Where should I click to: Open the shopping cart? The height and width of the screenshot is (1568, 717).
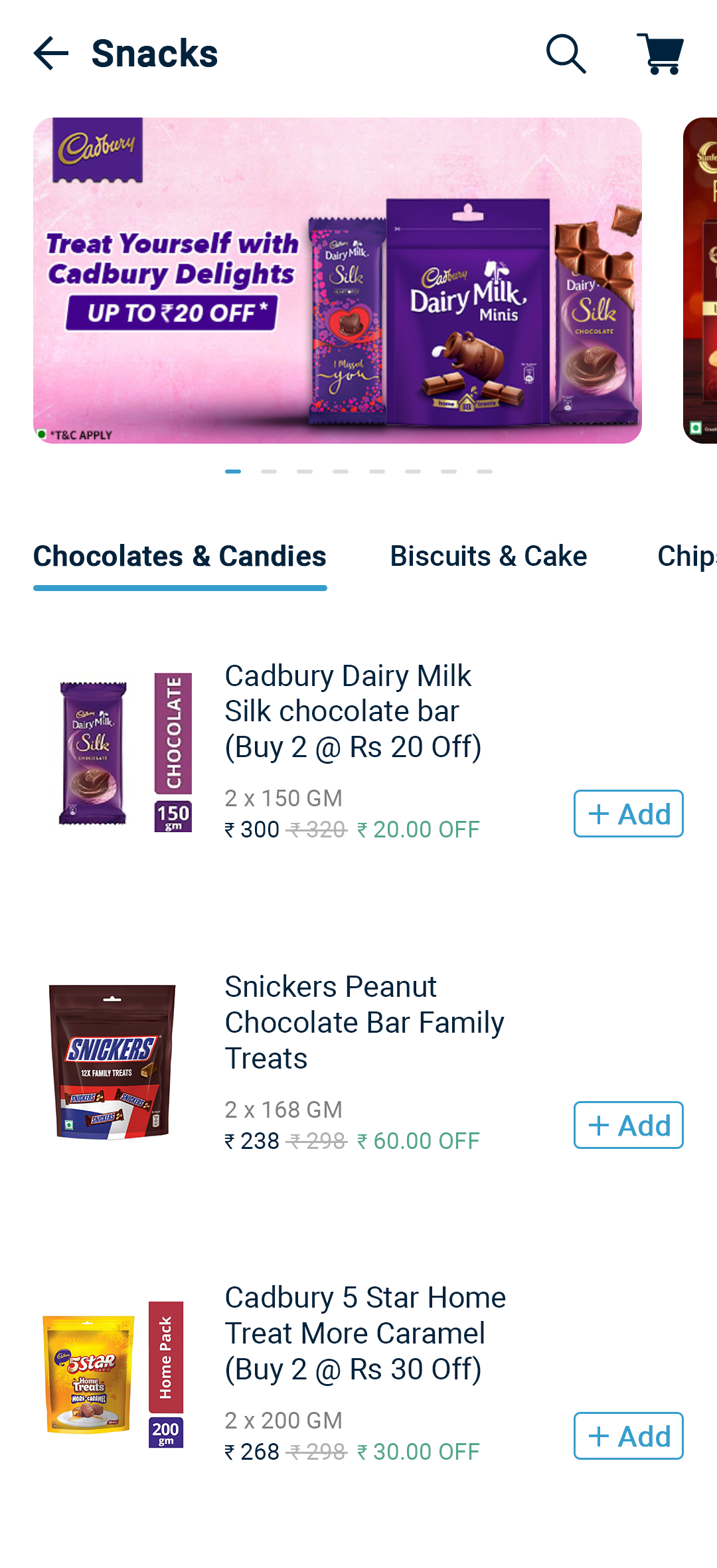point(660,53)
